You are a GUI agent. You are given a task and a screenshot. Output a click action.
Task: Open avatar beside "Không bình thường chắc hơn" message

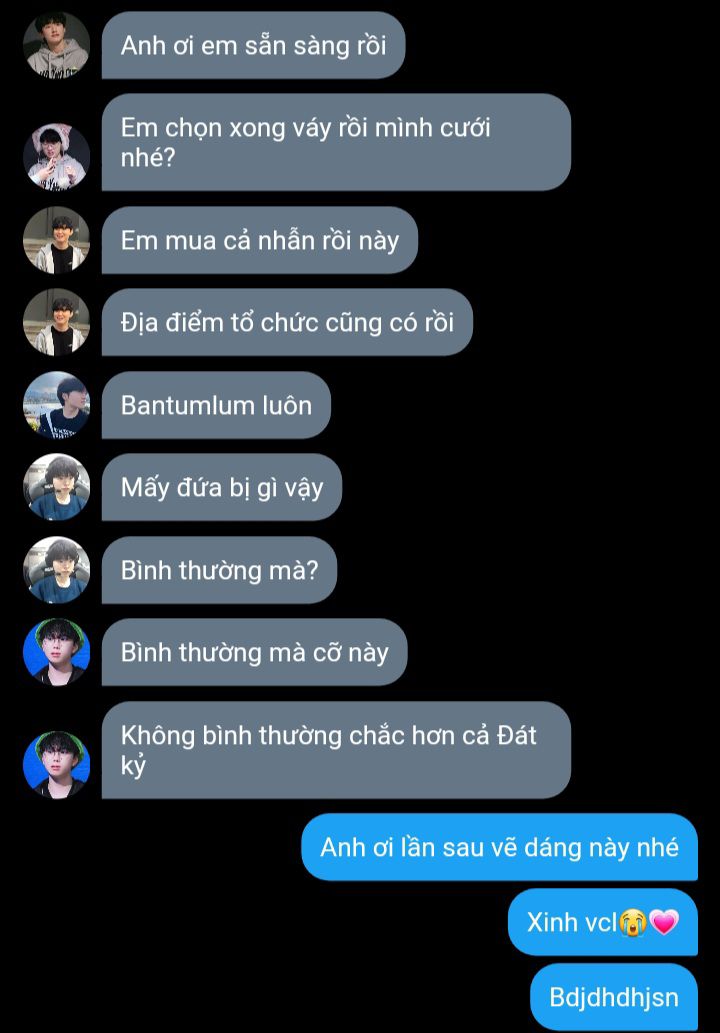(x=56, y=765)
